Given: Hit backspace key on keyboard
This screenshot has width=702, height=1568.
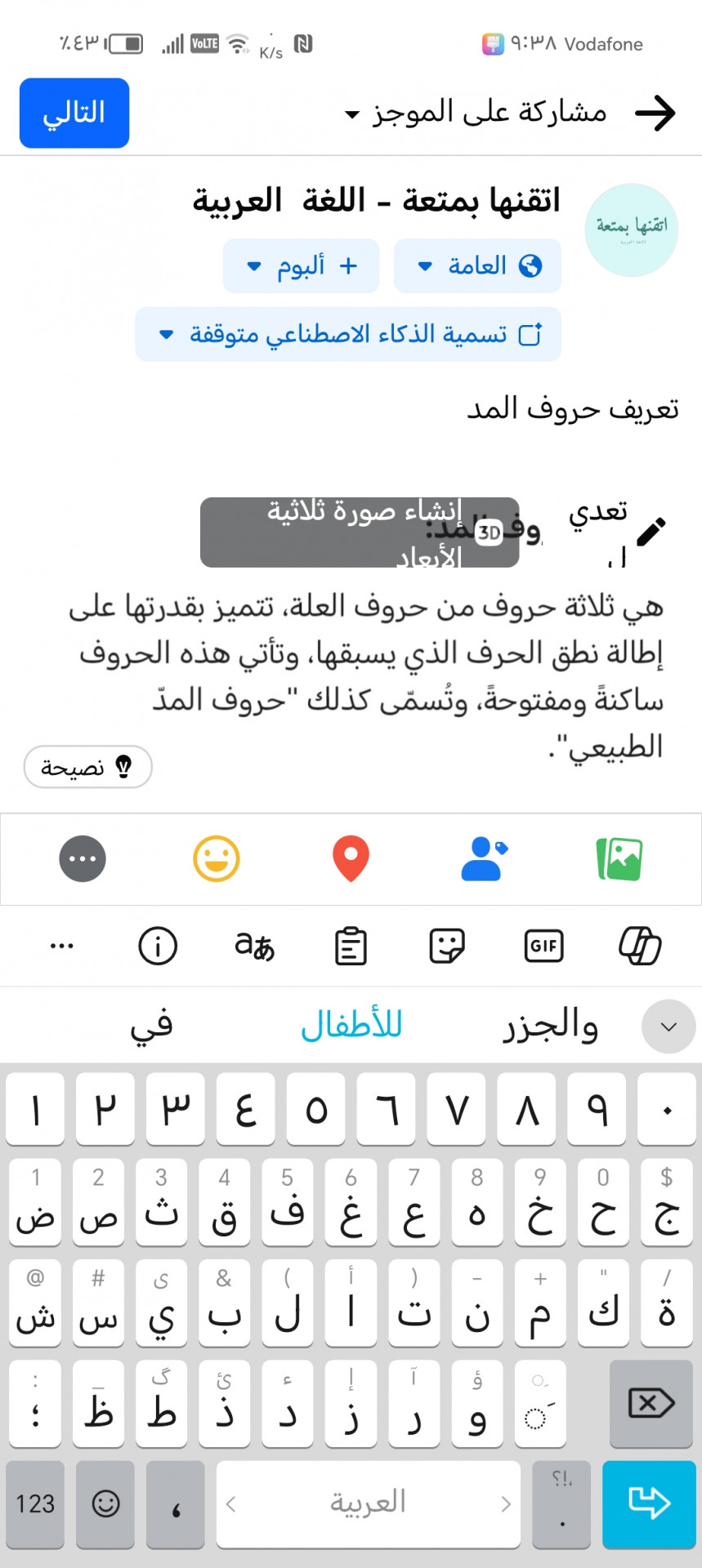Looking at the screenshot, I should pos(651,1404).
